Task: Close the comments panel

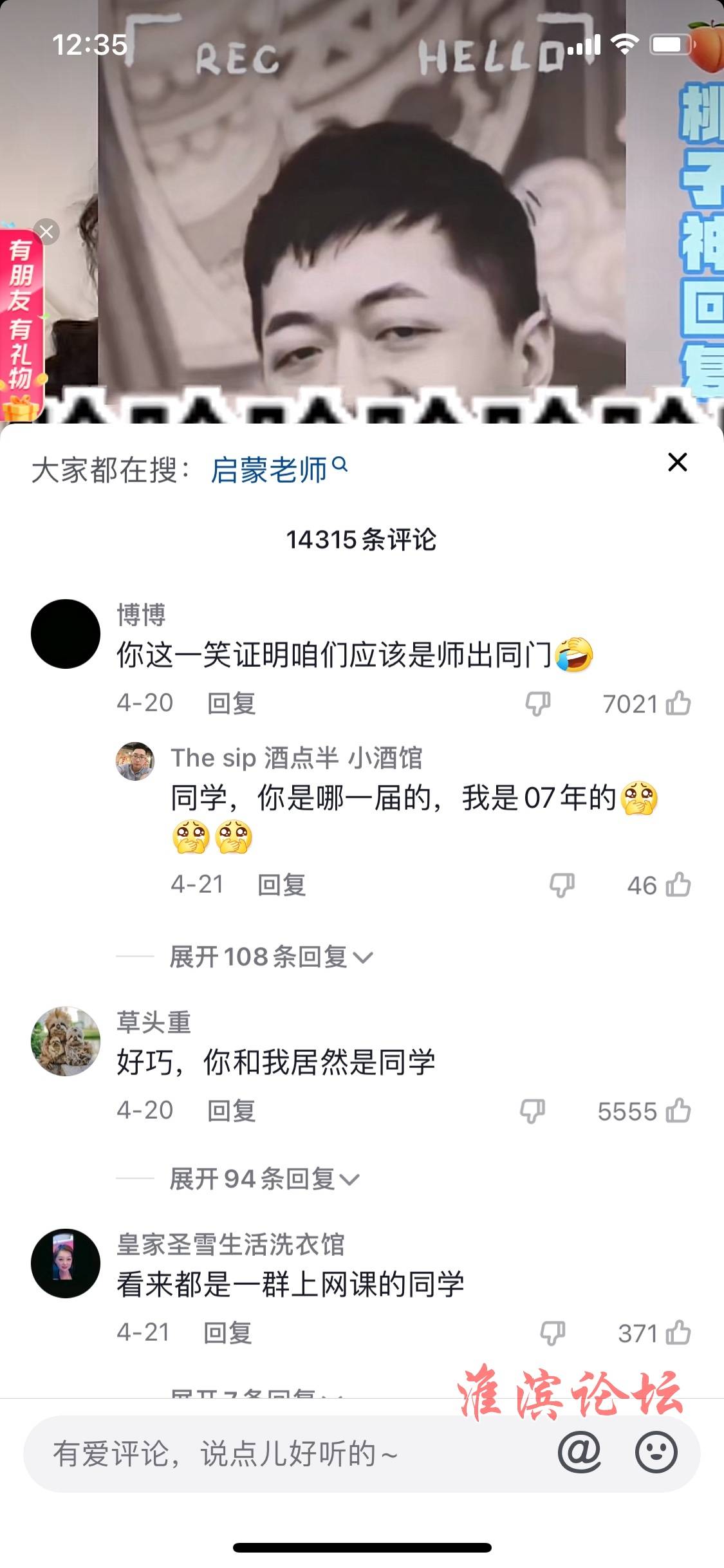Action: click(677, 462)
